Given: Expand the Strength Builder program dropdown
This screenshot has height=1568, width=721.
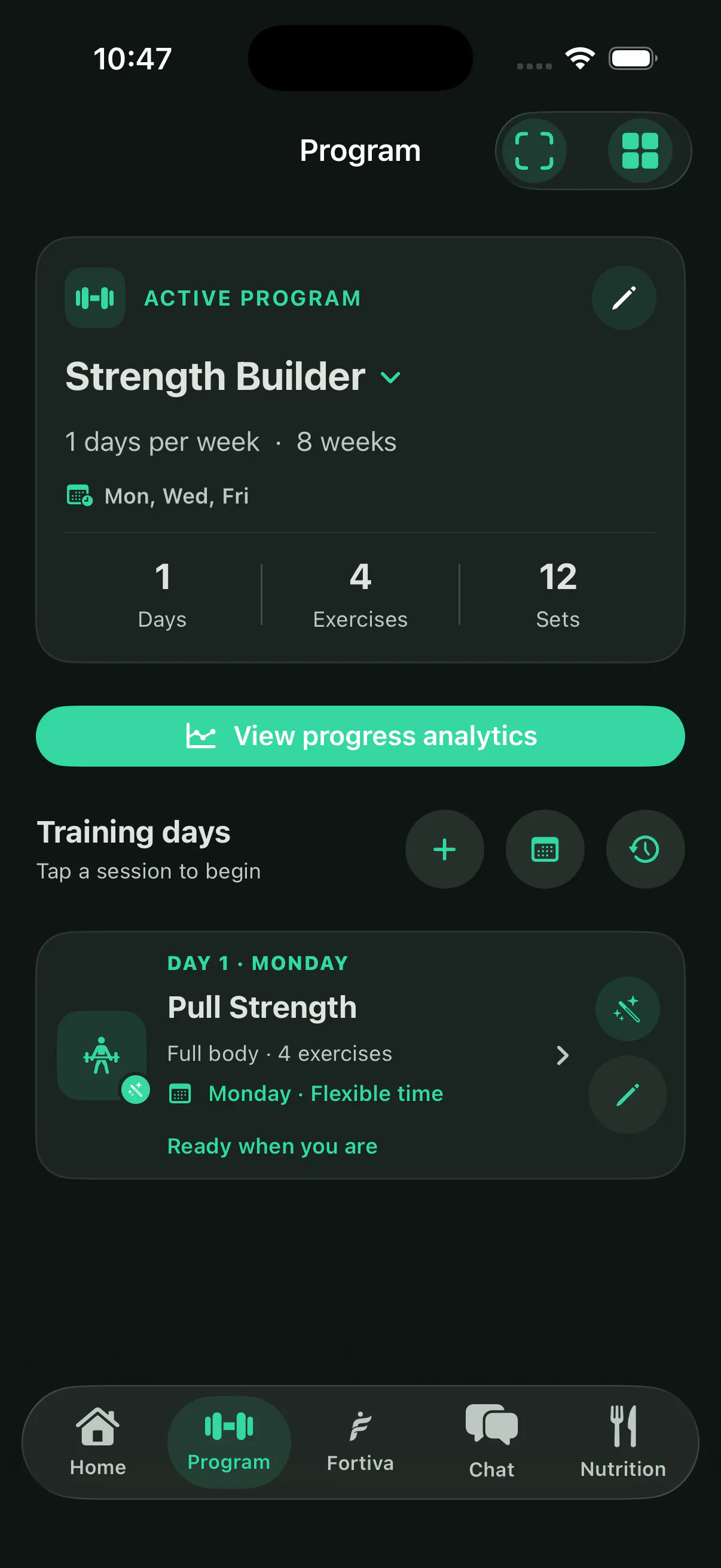Looking at the screenshot, I should (390, 377).
